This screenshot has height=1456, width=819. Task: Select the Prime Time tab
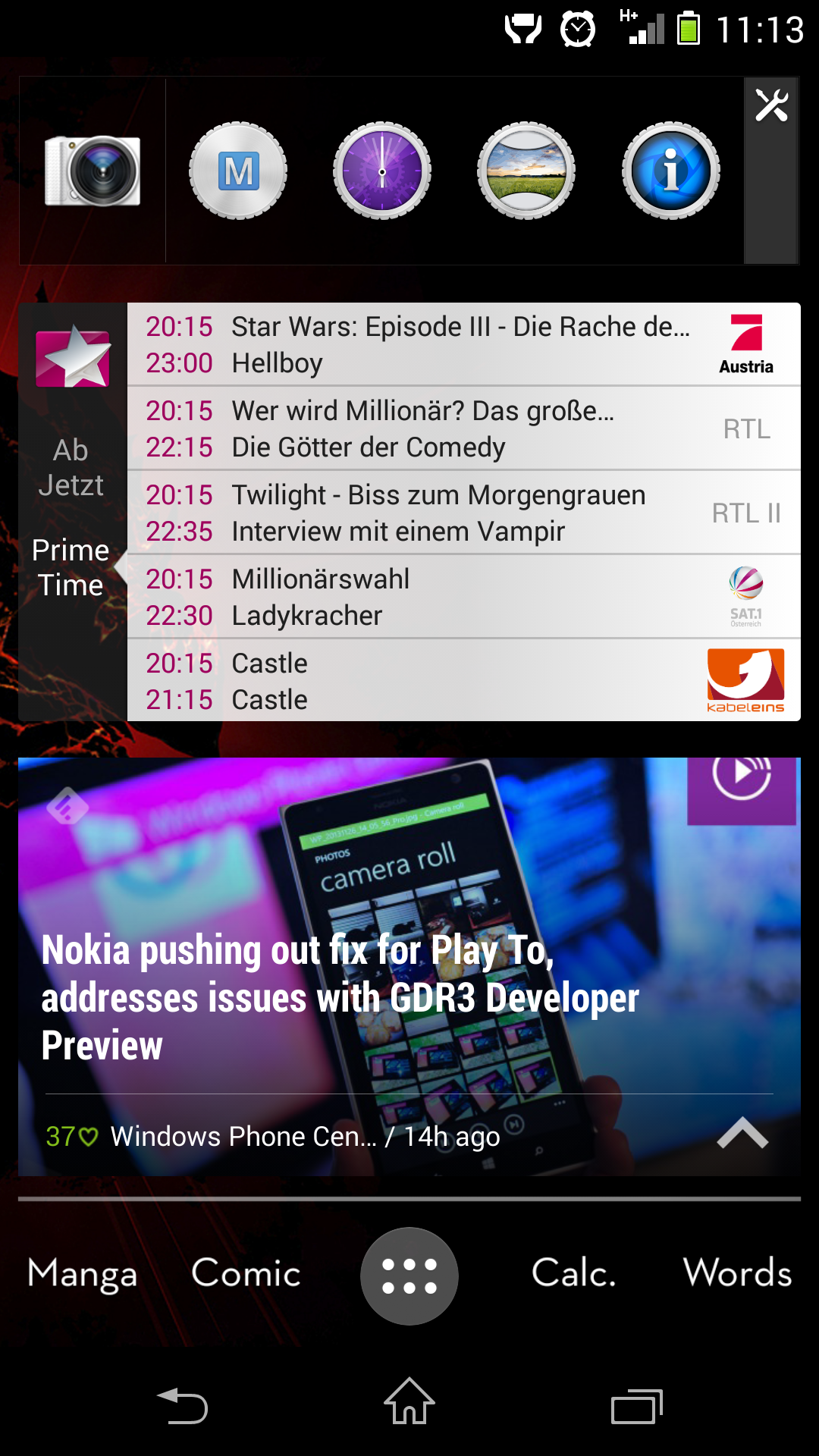(x=71, y=567)
